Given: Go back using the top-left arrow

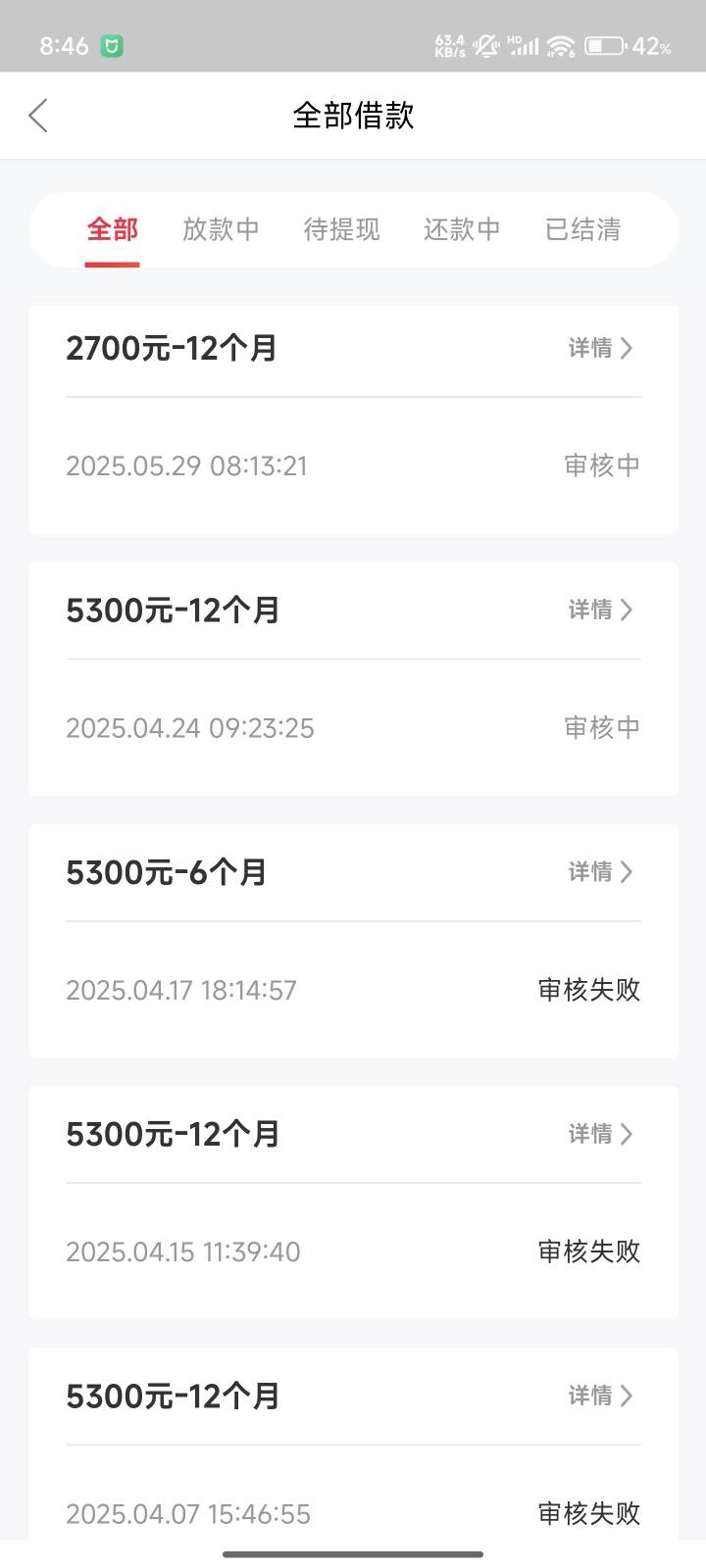Looking at the screenshot, I should (38, 116).
